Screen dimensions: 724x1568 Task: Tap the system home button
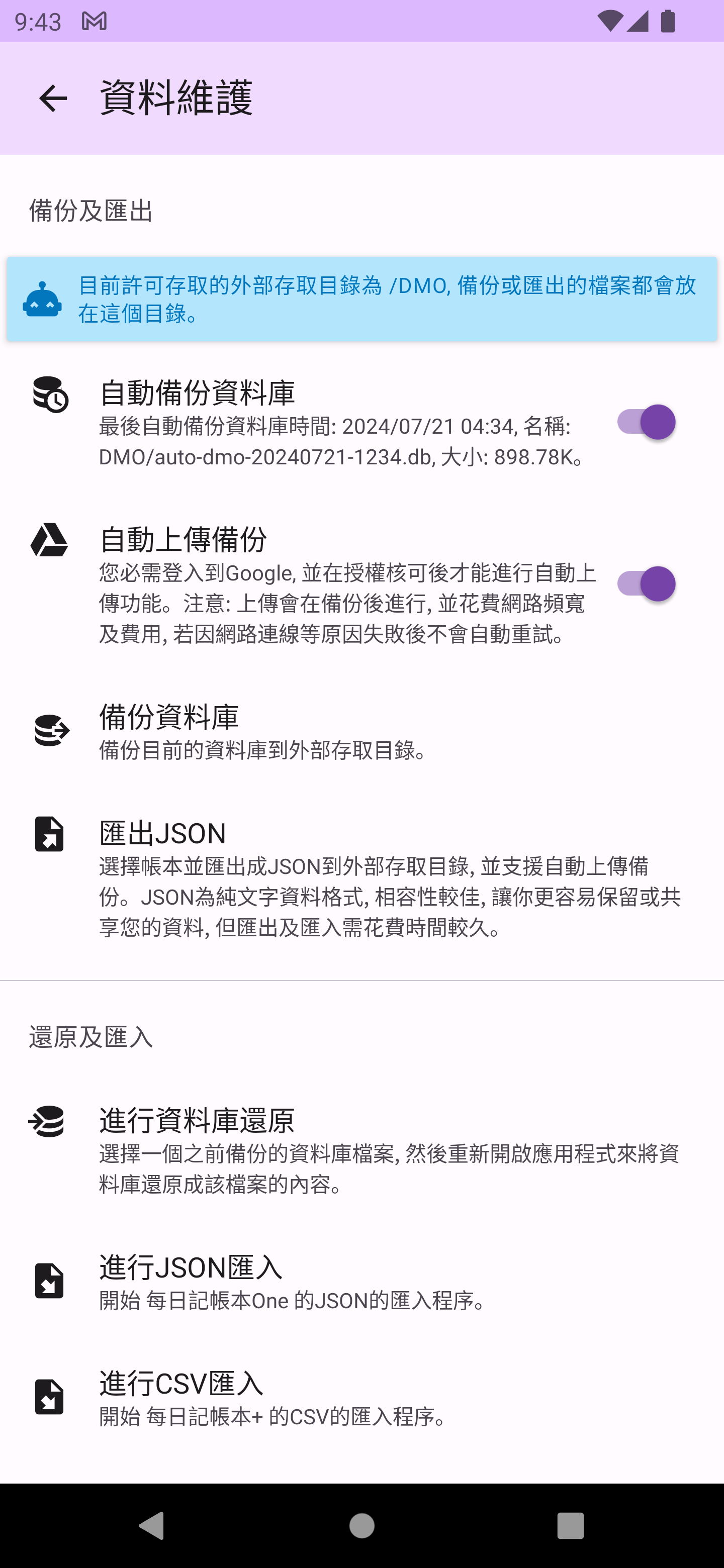coord(361,1525)
